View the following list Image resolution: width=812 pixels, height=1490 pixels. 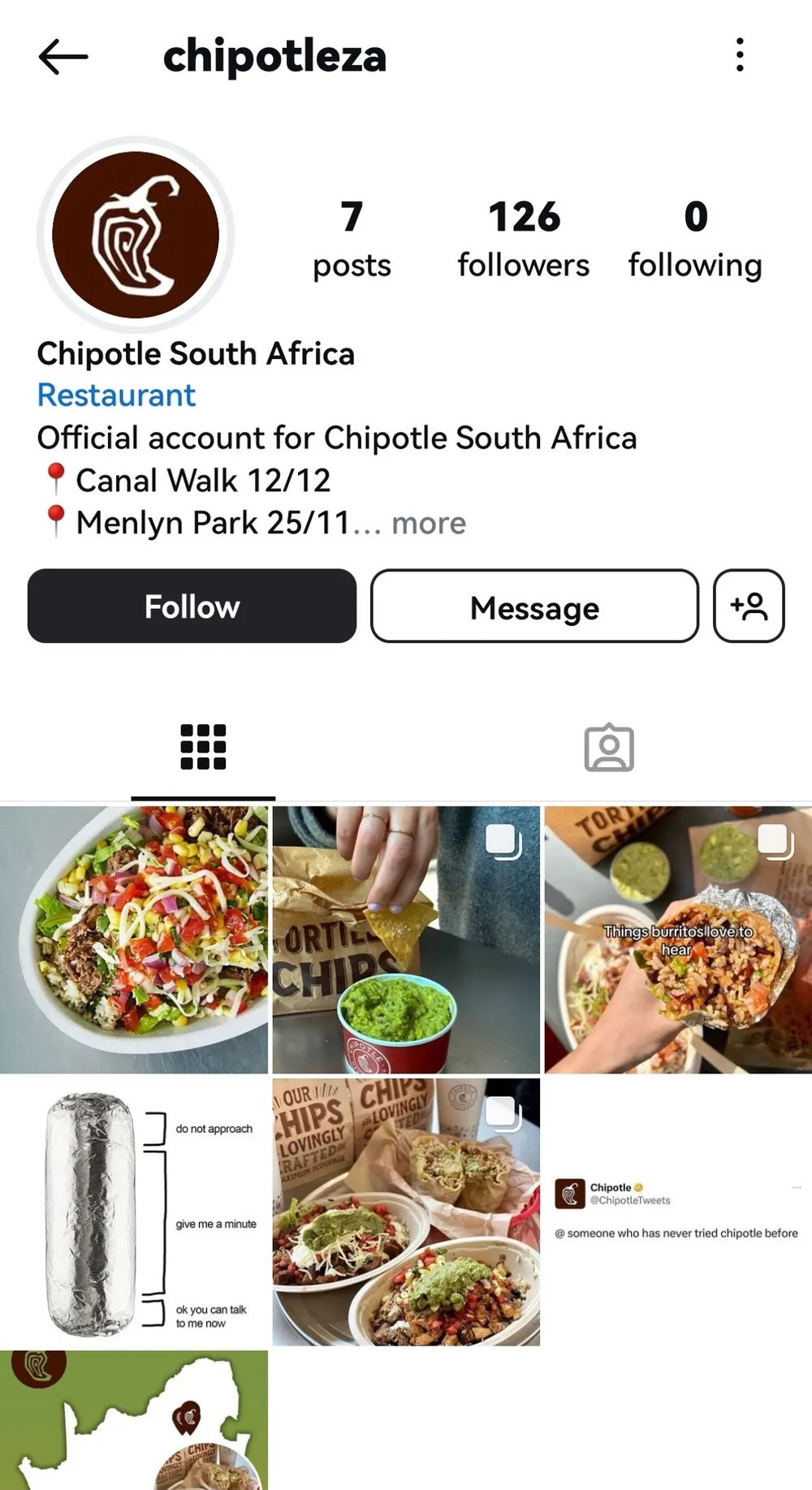(695, 239)
